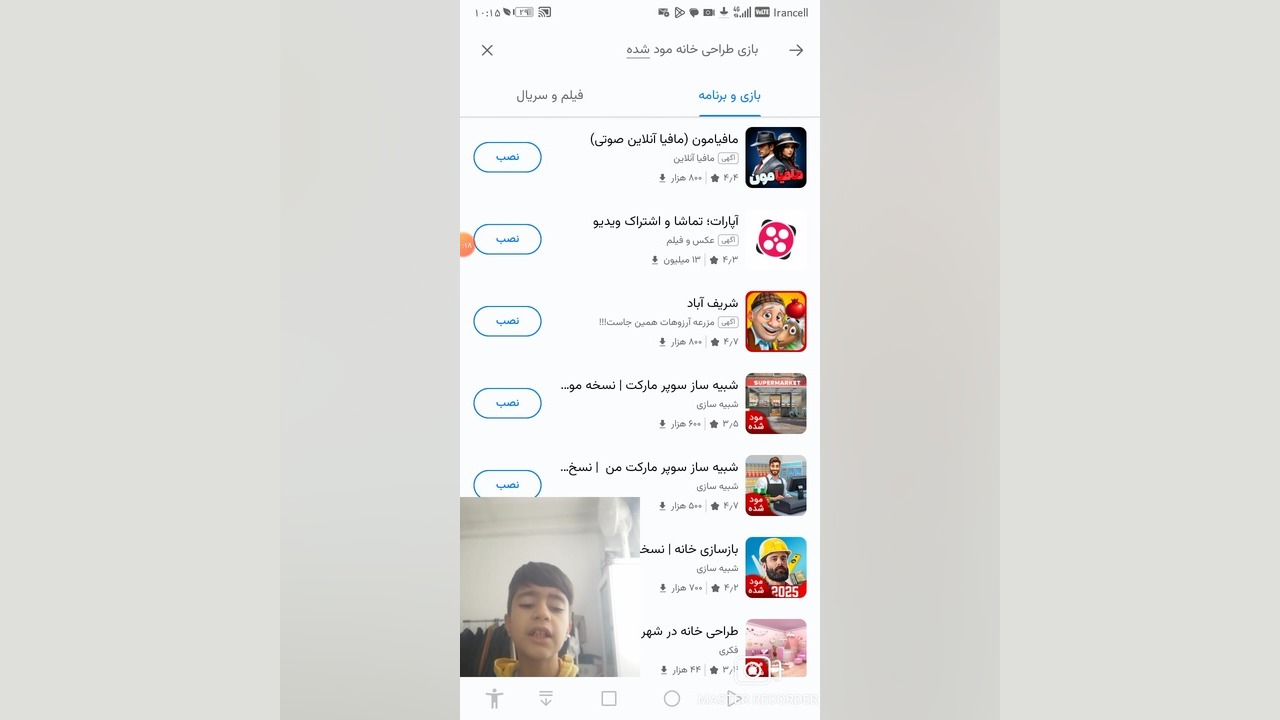Screen dimensions: 1280x720
Task: Select the بازی و برنامه tab
Action: (x=730, y=96)
